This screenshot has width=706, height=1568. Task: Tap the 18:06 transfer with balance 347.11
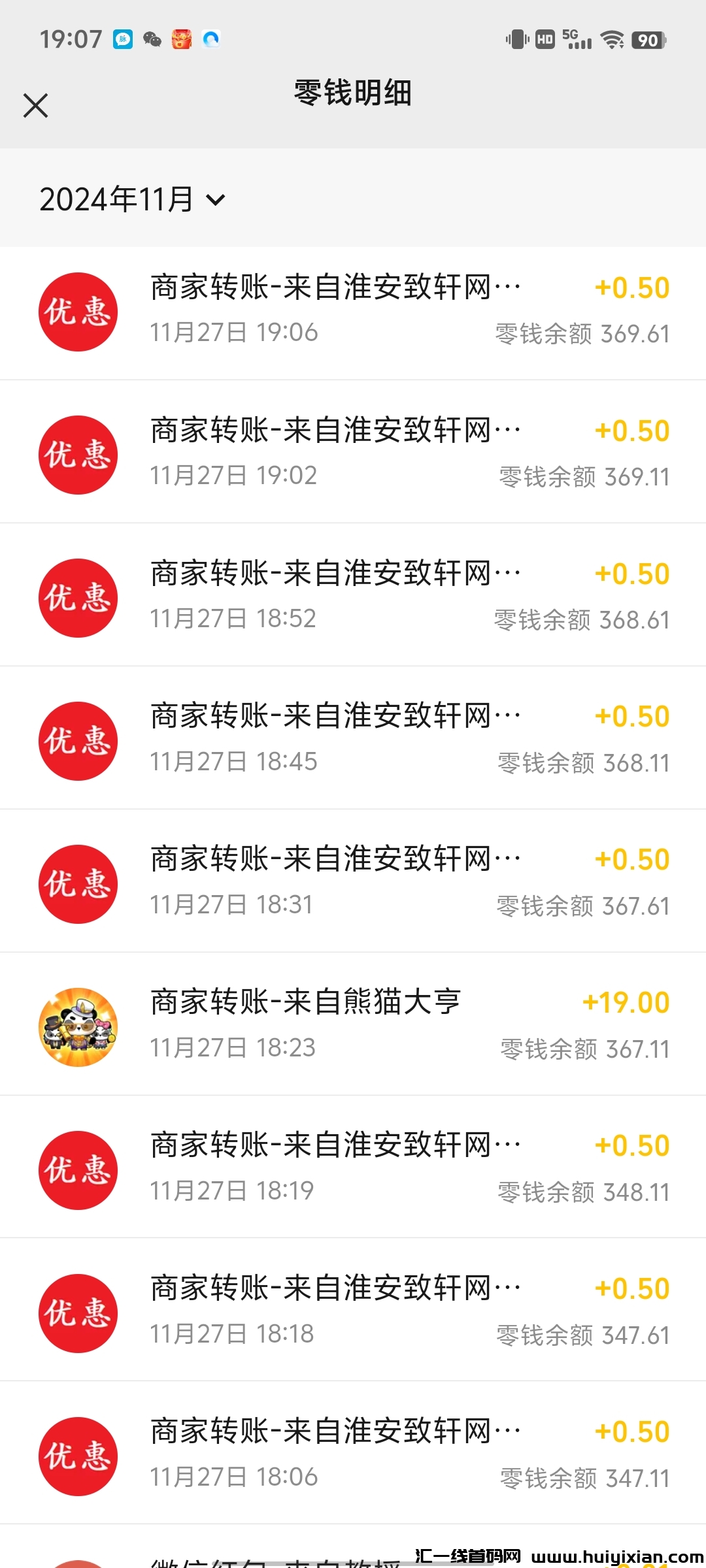tap(353, 1456)
